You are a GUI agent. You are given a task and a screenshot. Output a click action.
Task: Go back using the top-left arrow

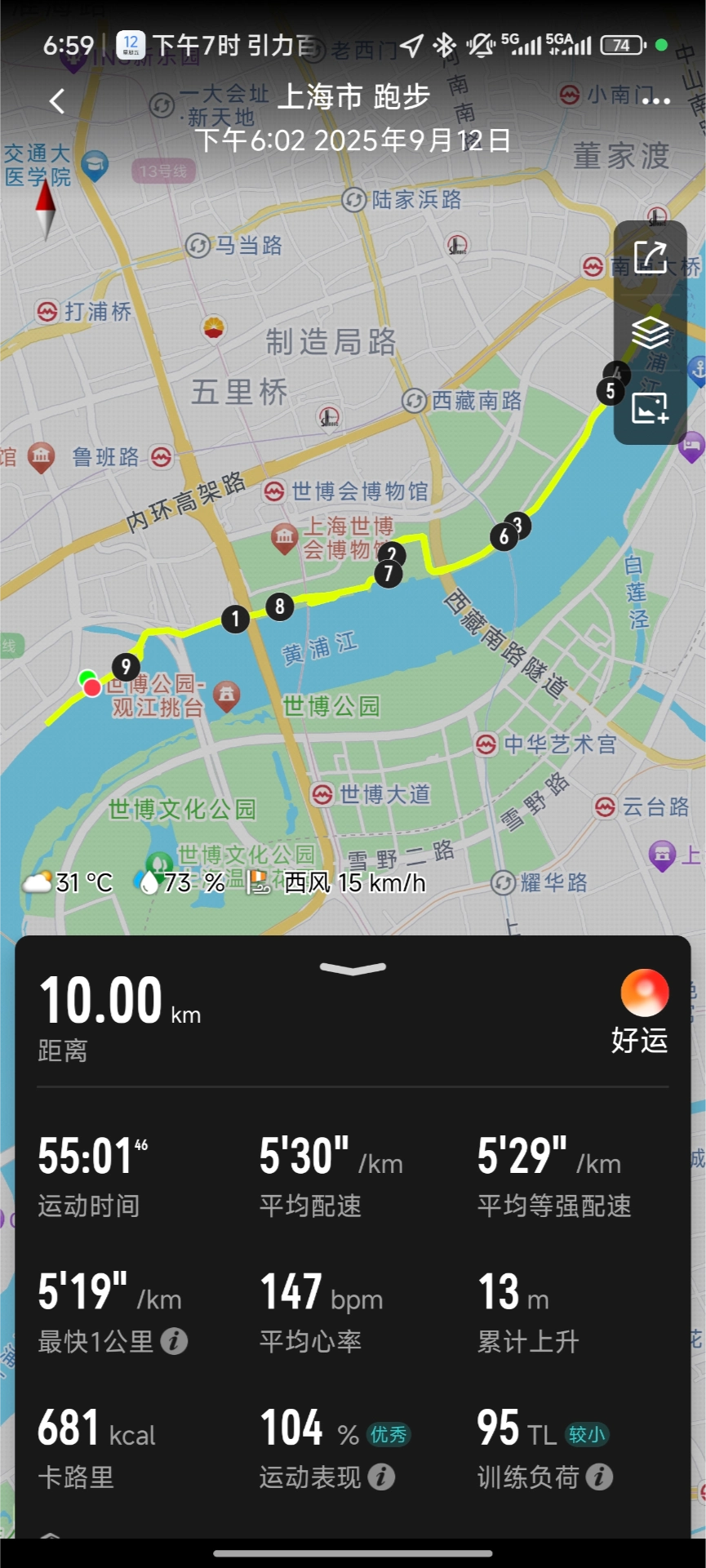pos(56,101)
